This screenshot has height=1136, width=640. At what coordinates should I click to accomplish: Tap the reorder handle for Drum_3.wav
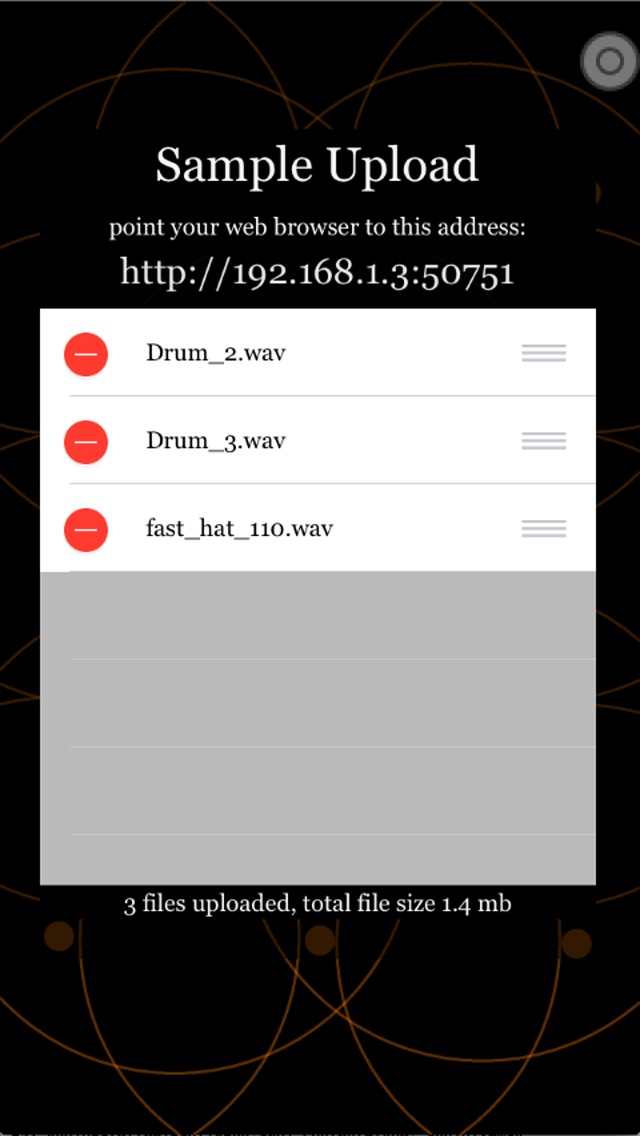543,441
